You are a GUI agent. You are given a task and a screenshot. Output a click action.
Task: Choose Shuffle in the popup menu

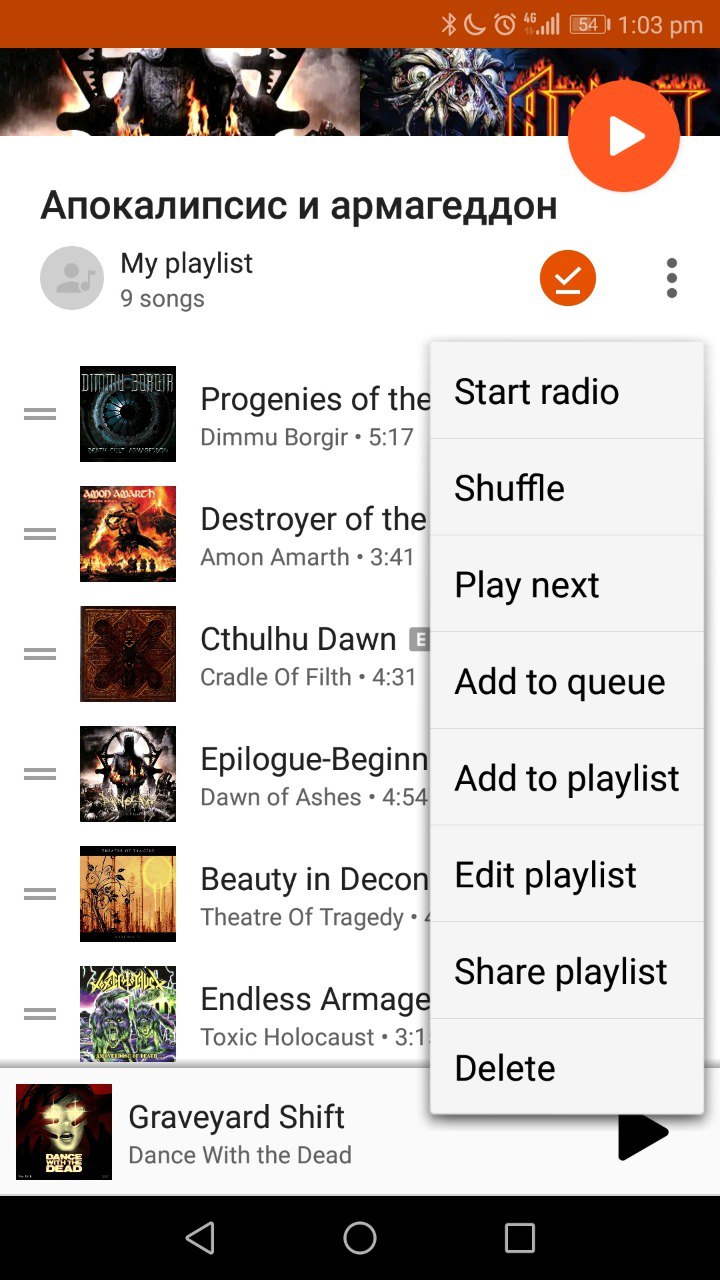pyautogui.click(x=510, y=488)
